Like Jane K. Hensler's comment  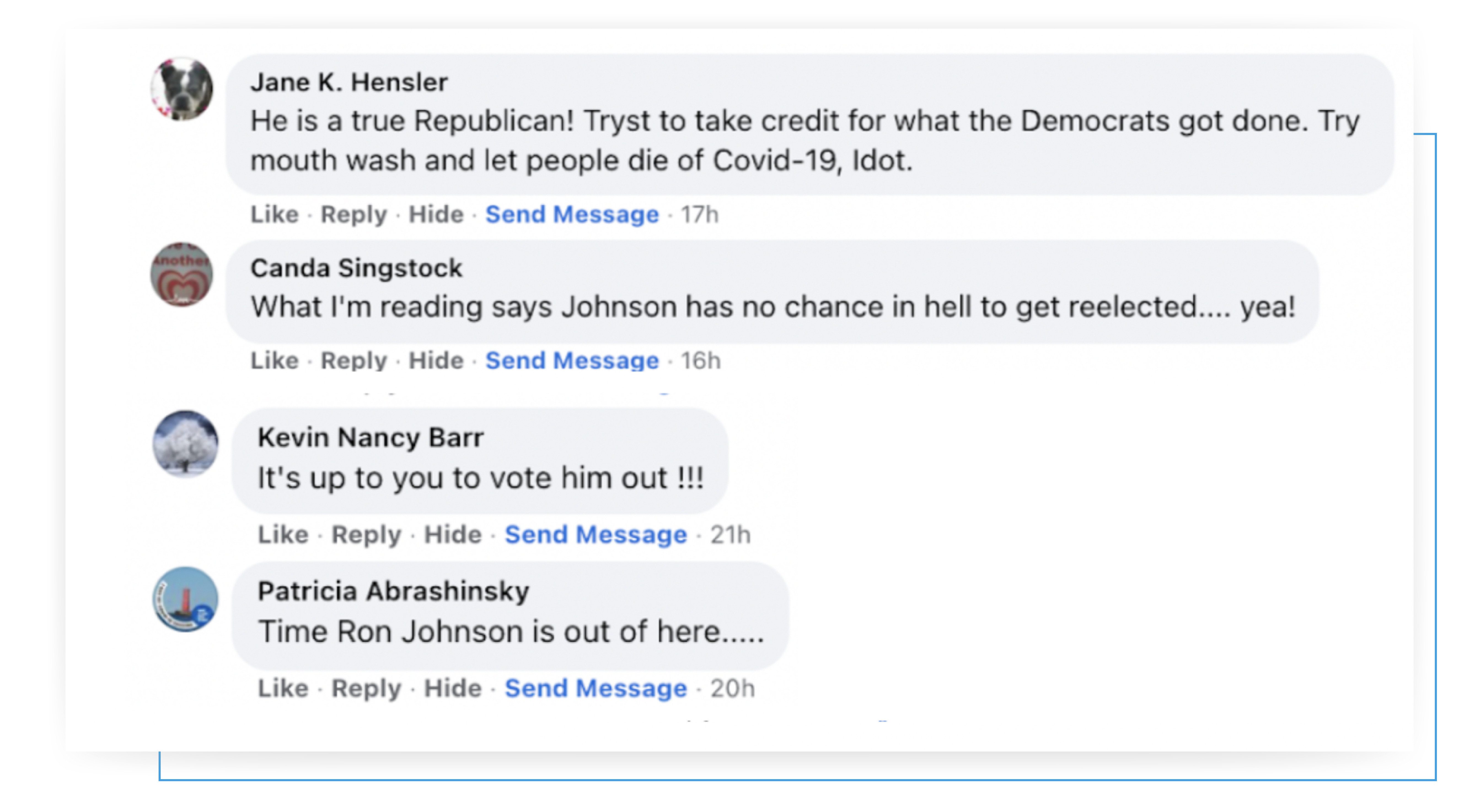click(x=274, y=214)
